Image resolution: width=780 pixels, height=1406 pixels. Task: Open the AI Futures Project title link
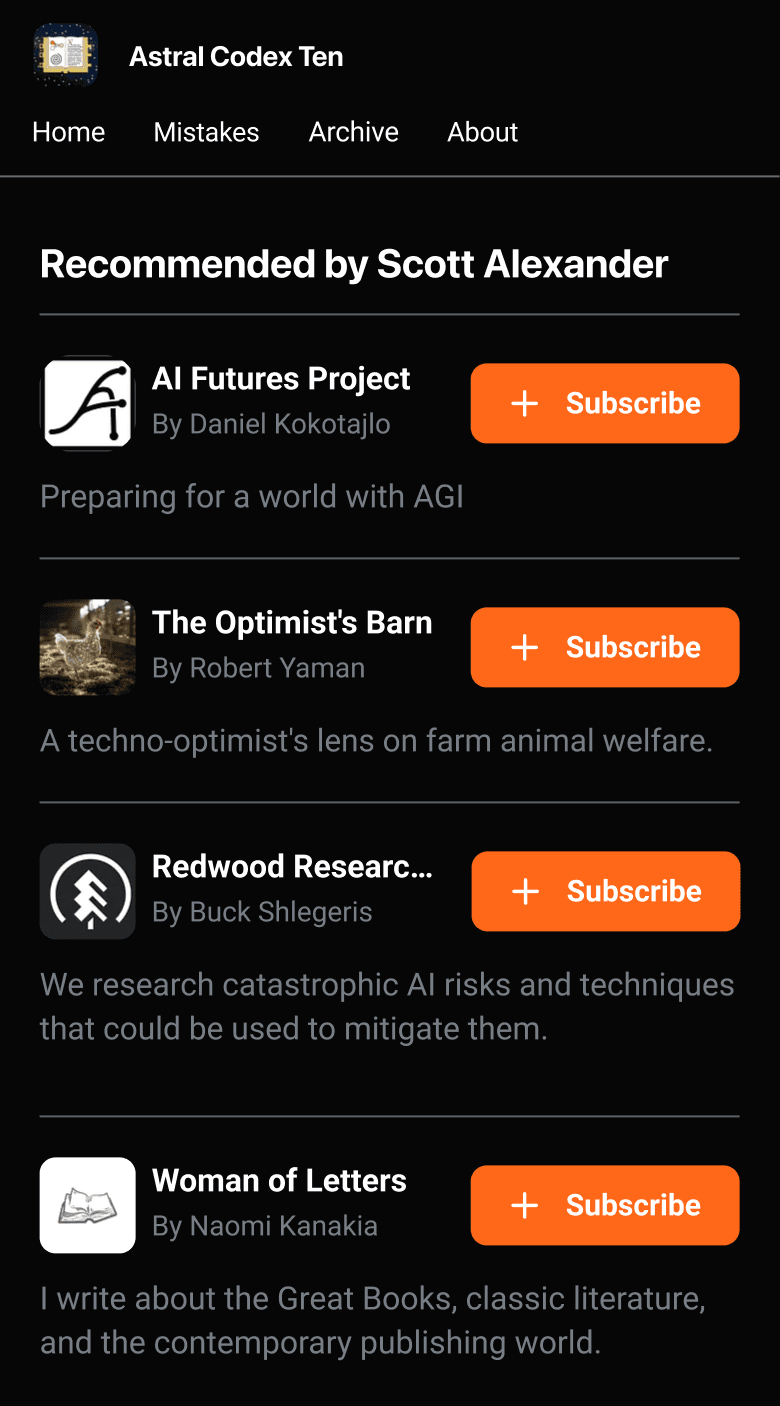[x=281, y=379]
